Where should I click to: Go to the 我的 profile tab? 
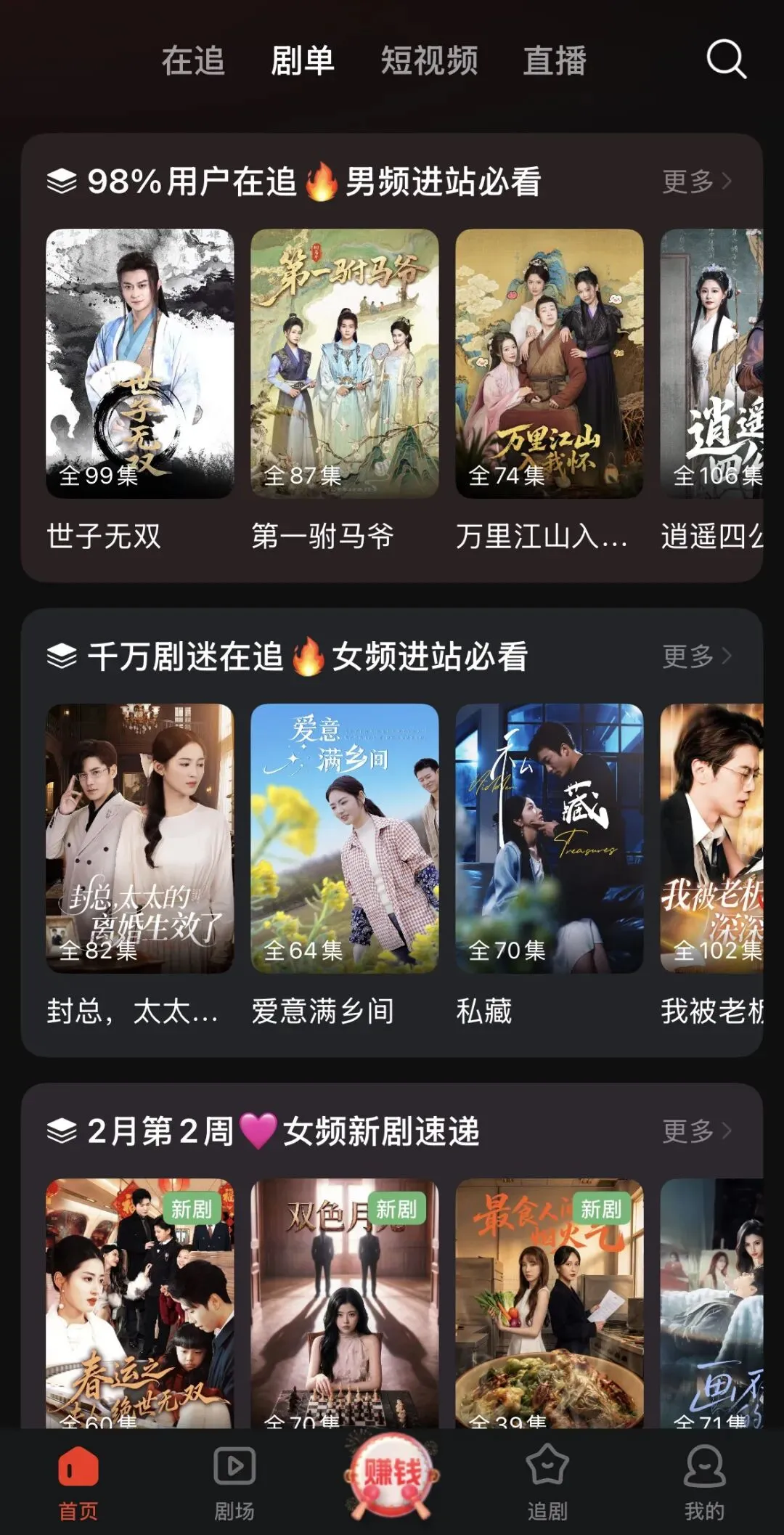pyautogui.click(x=704, y=1483)
